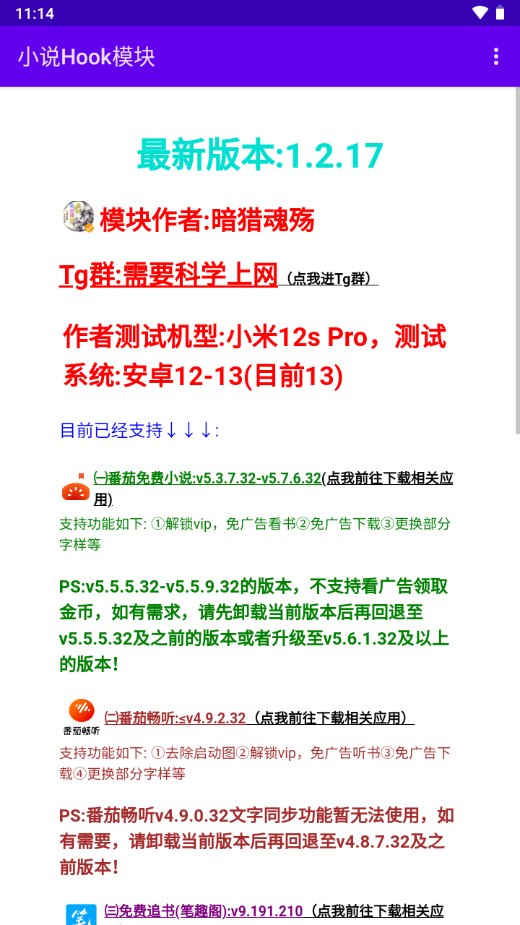
Task: Follow the 番茄畅听 download link
Action: [x=259, y=718]
